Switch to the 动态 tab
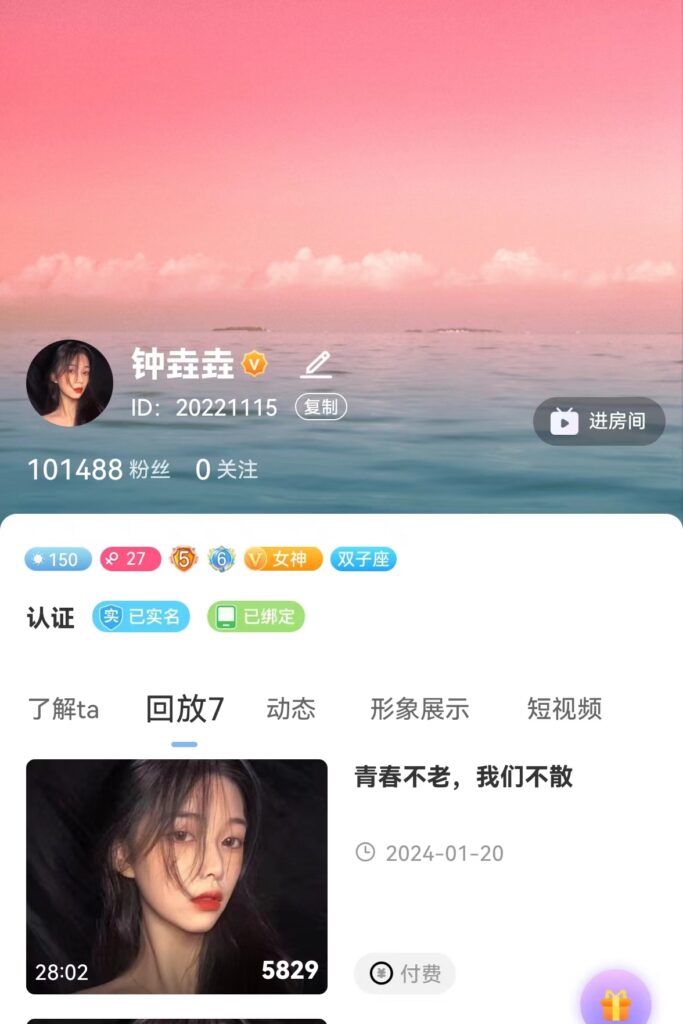Image resolution: width=683 pixels, height=1024 pixels. click(291, 710)
